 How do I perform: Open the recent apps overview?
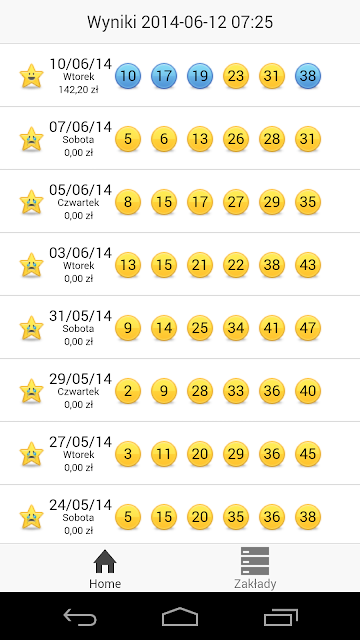(280, 616)
